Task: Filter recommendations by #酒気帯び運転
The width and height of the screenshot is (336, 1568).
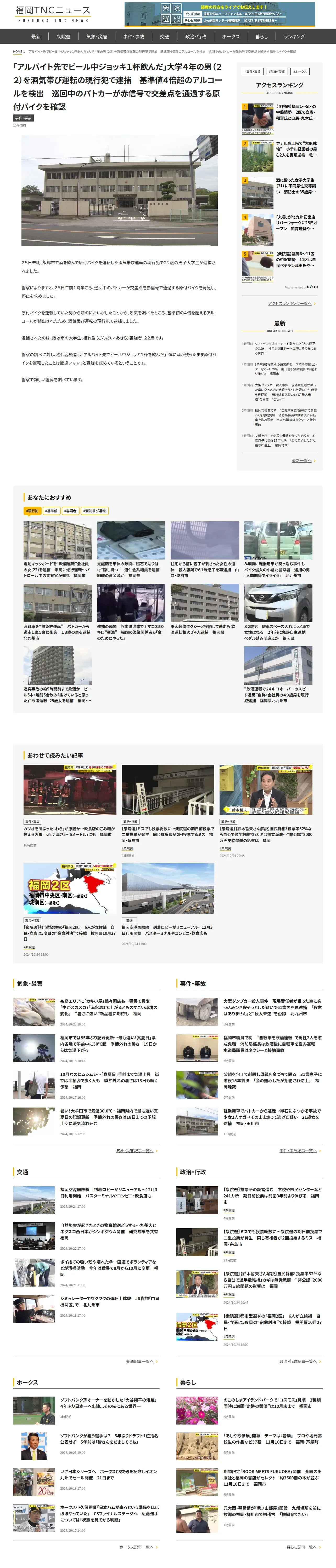Action: (94, 511)
